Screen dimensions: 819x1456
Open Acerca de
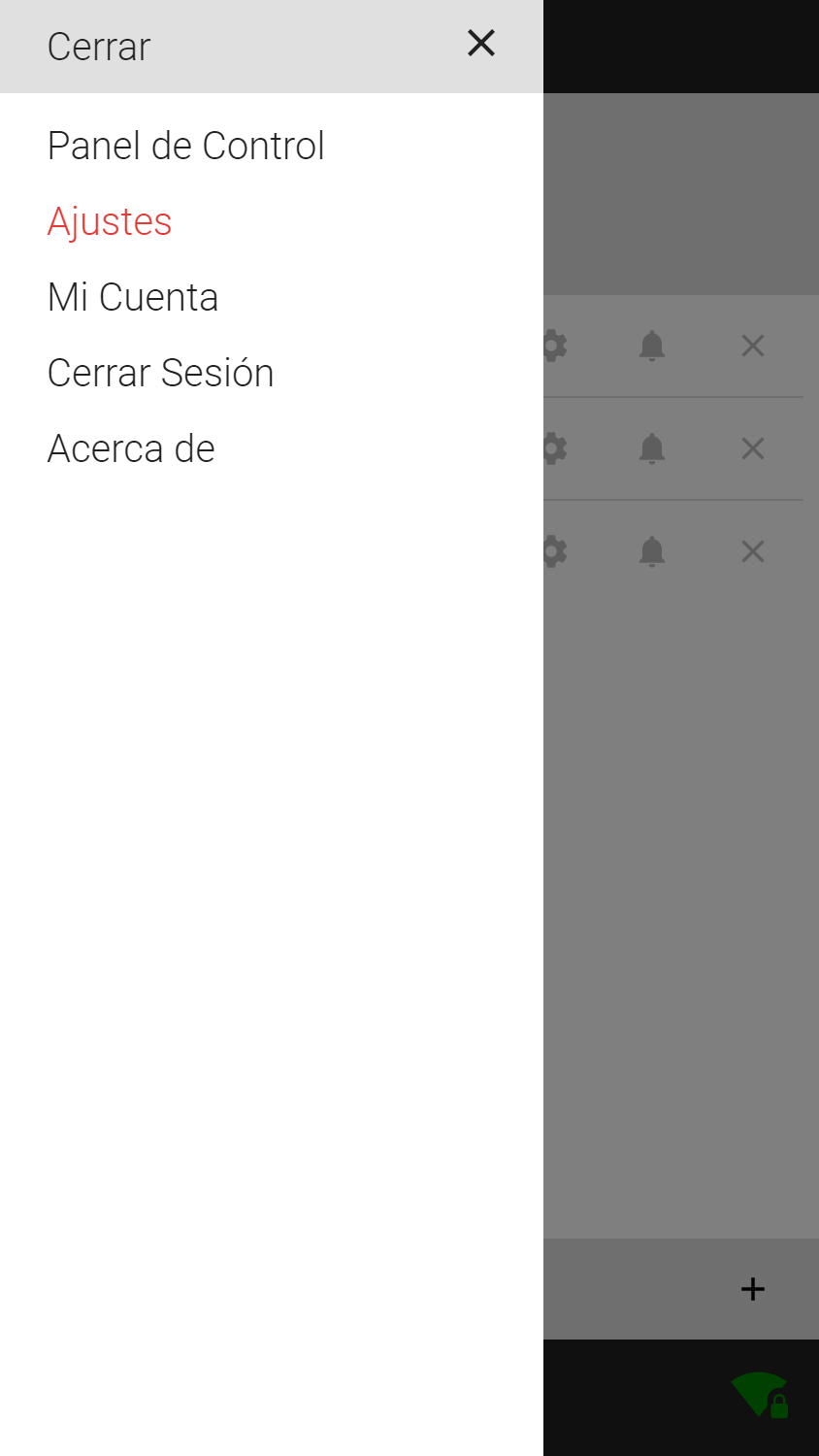131,448
